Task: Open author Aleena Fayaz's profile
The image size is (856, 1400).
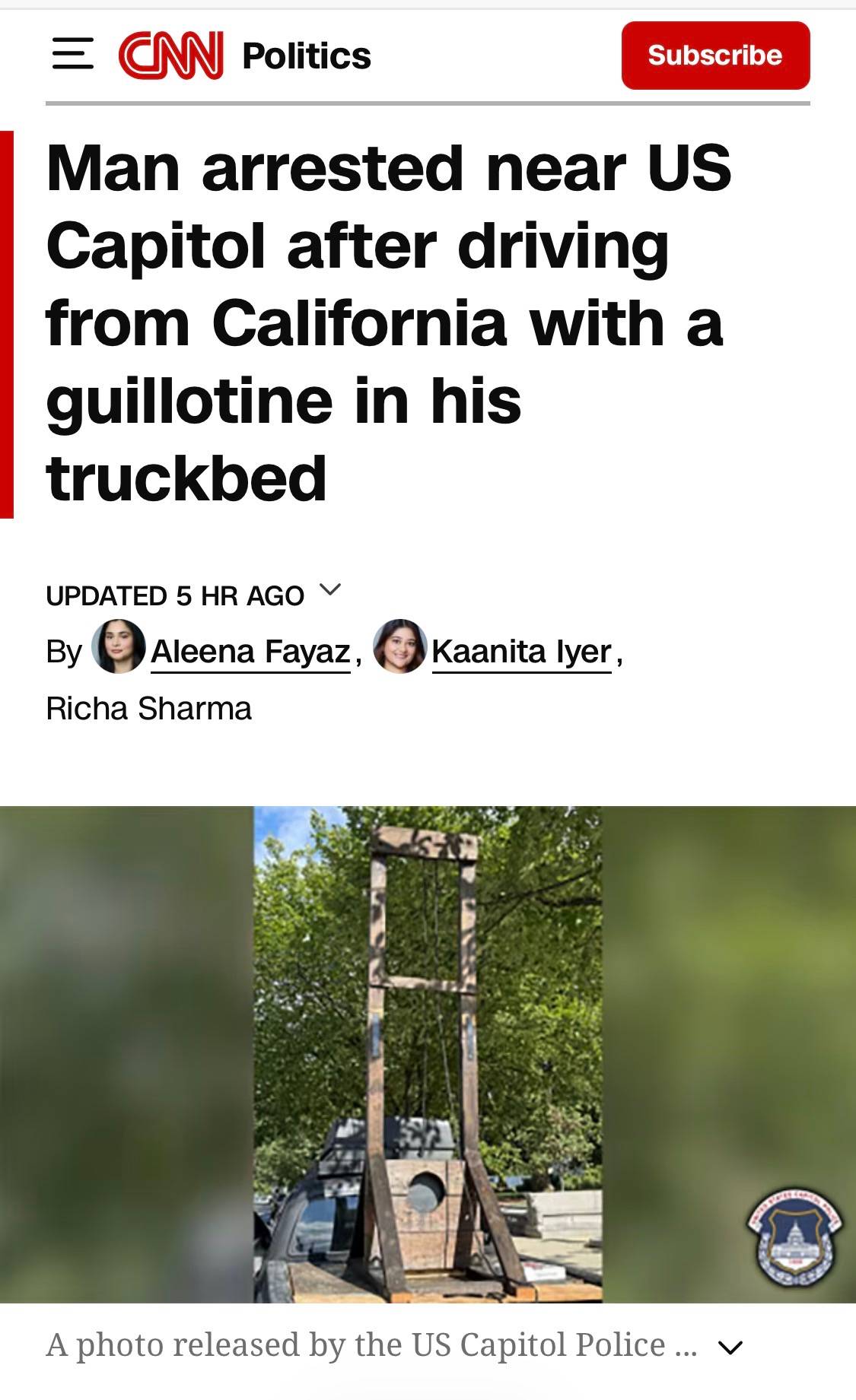Action: [250, 652]
